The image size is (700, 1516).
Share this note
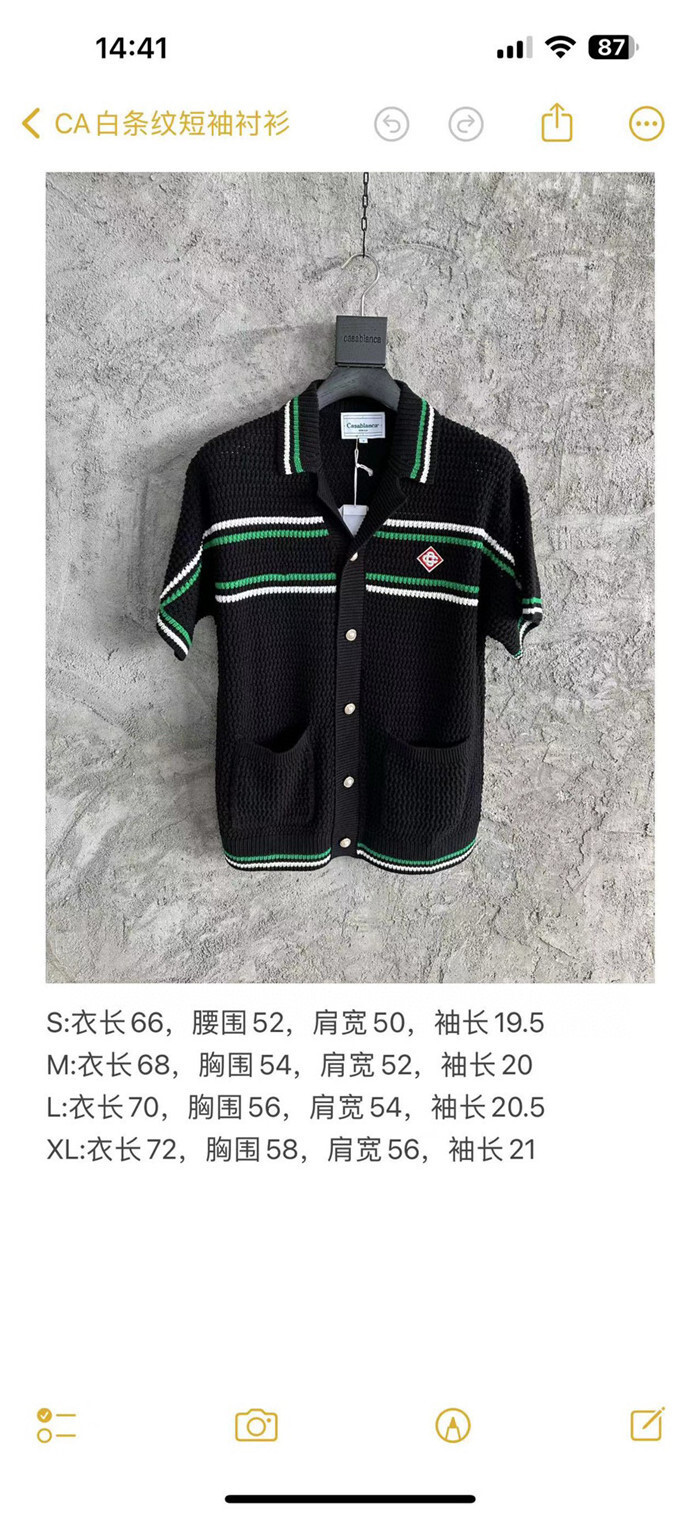[557, 123]
